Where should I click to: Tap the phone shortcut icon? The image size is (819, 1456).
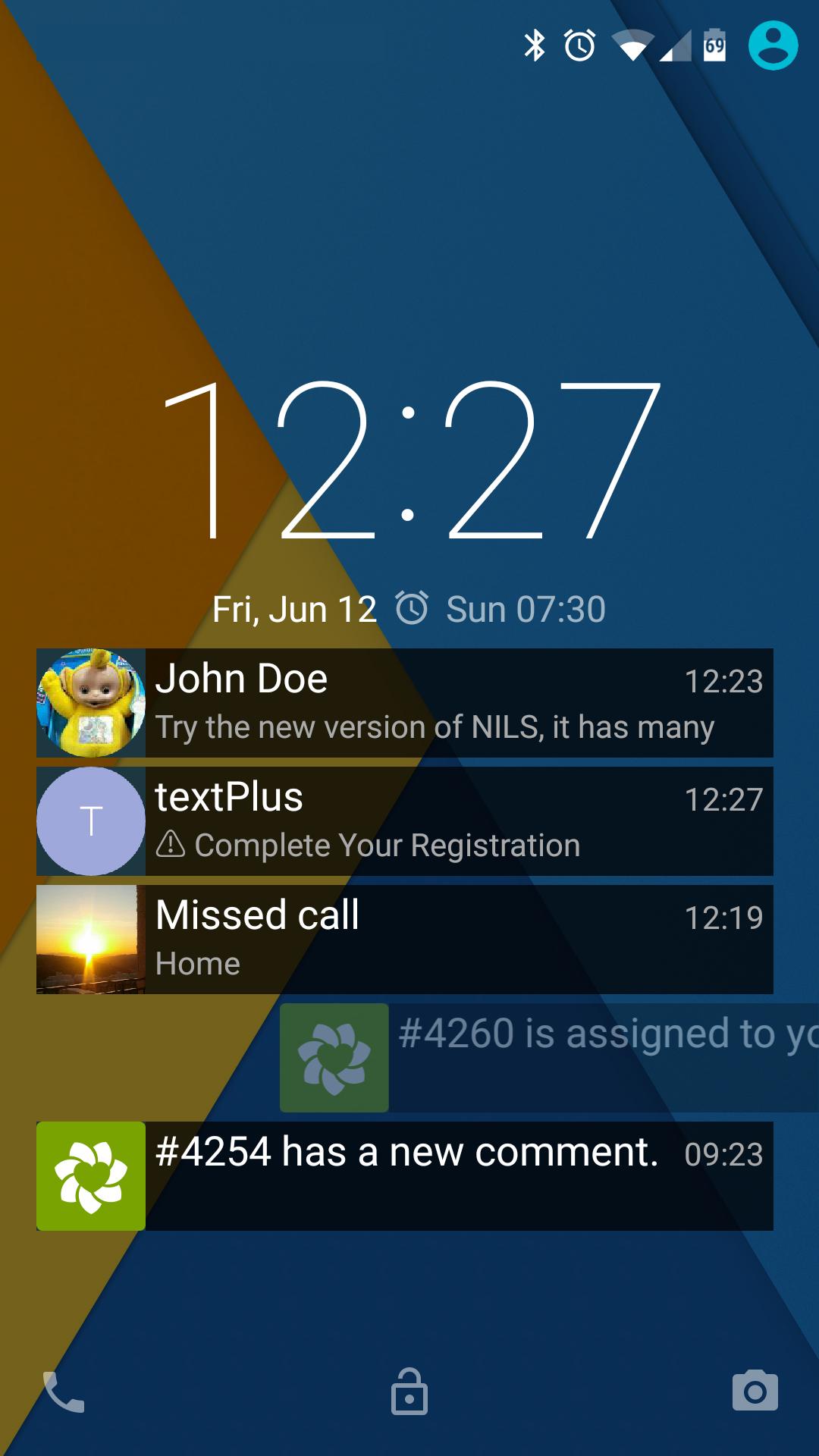pos(64,1392)
